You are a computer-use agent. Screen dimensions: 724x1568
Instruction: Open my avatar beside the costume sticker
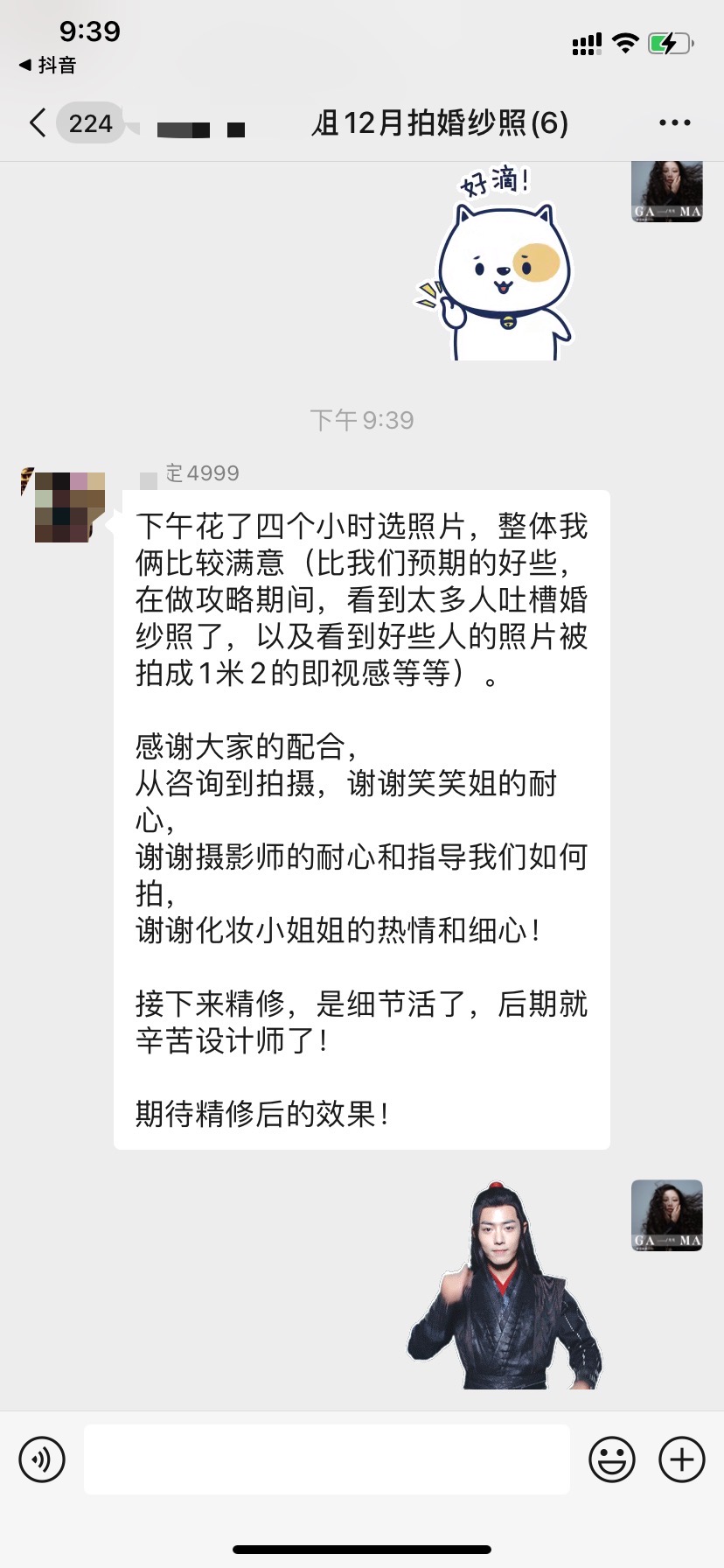coord(667,1215)
